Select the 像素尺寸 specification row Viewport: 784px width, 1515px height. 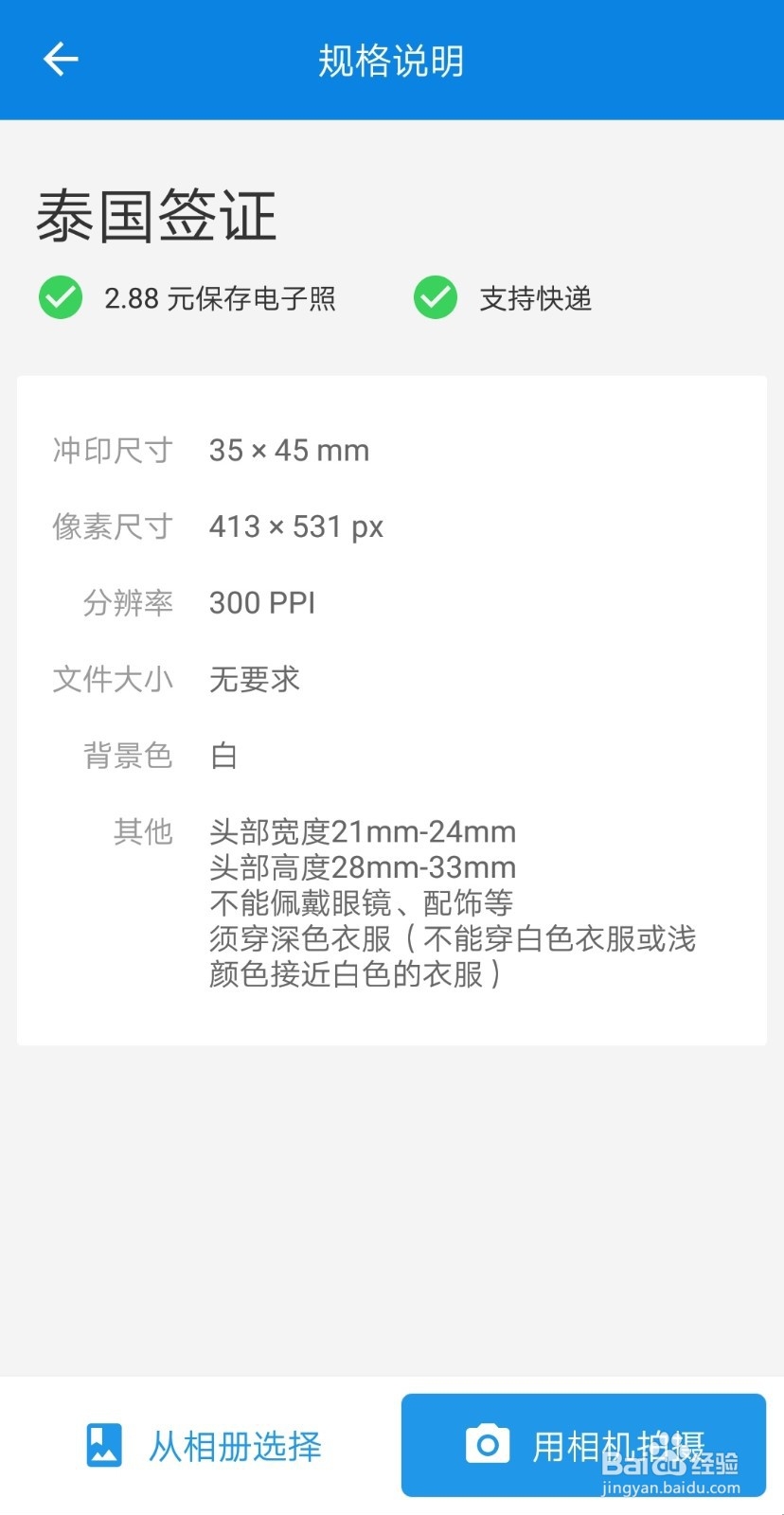(x=113, y=526)
